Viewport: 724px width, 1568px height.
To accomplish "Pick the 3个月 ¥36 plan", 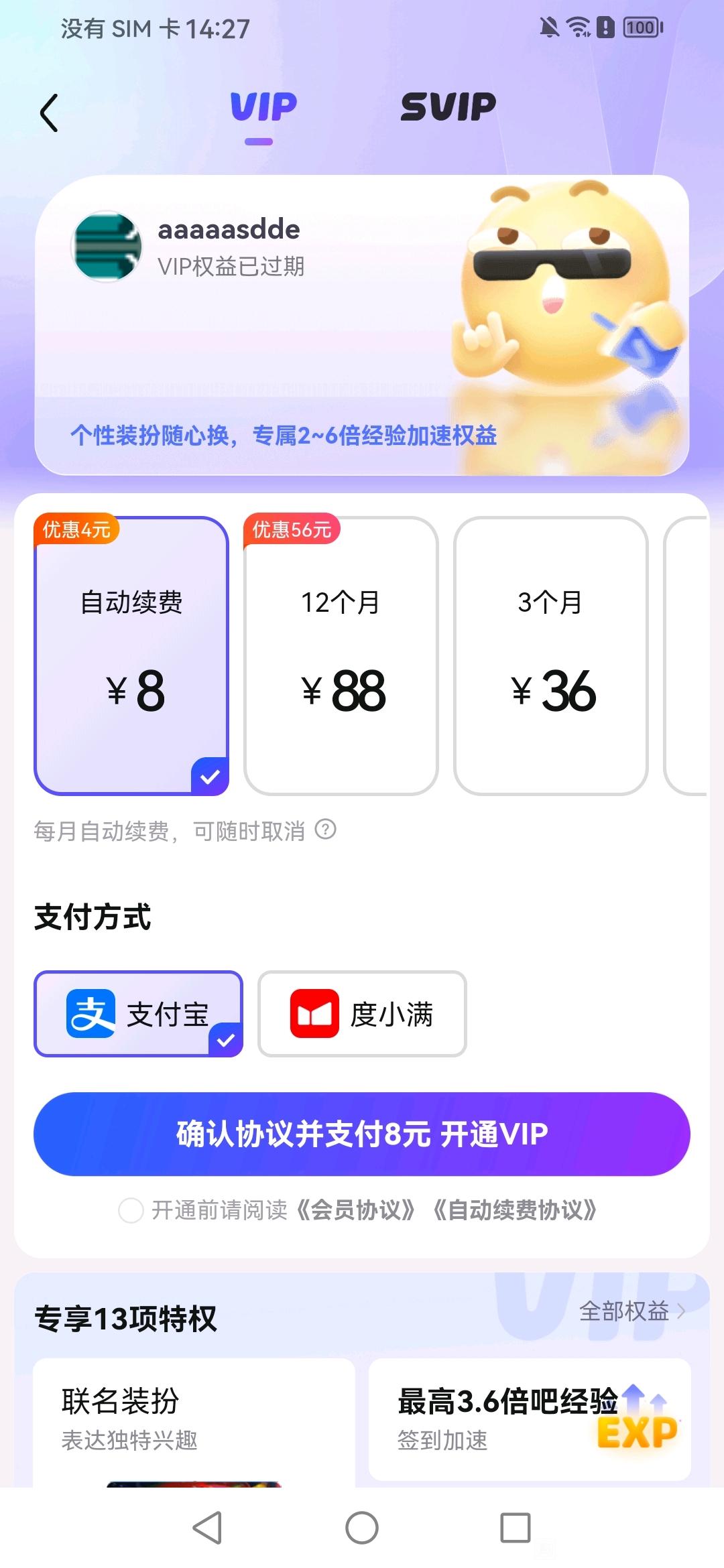I will [551, 657].
